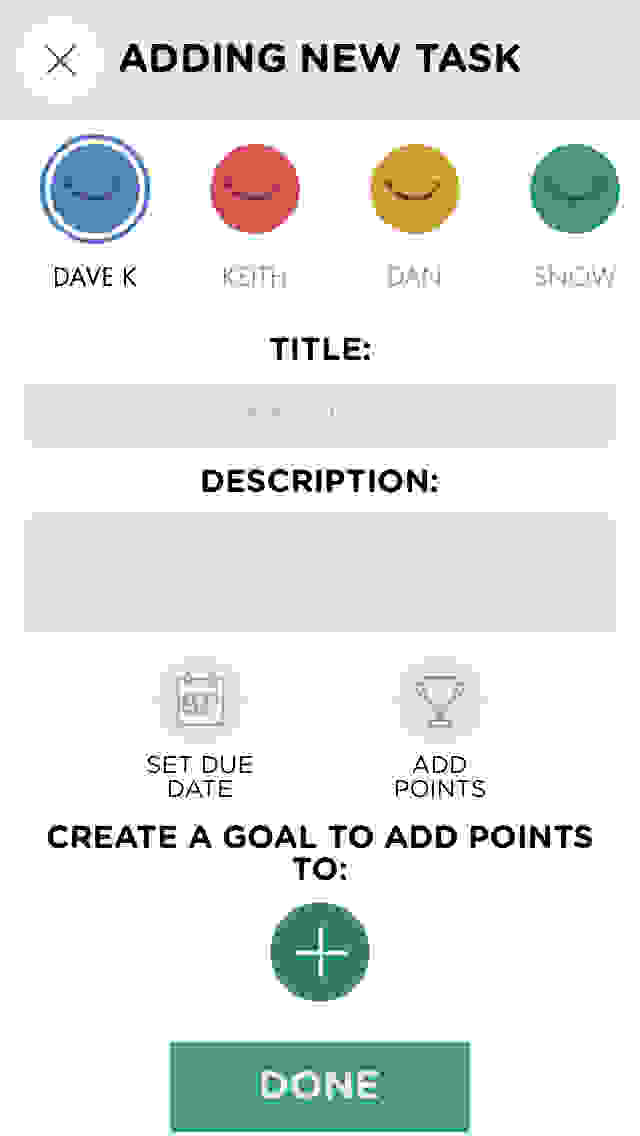Assign the task to Keith
This screenshot has height=1136, width=640.
(255, 188)
